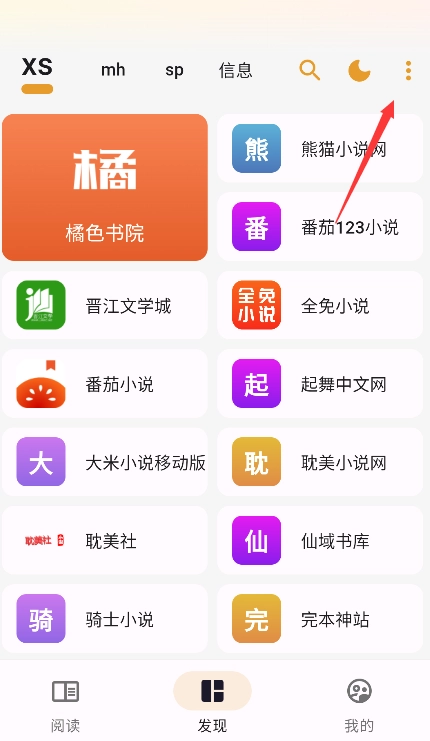Open 仙域书库
The width and height of the screenshot is (430, 741).
tap(320, 541)
